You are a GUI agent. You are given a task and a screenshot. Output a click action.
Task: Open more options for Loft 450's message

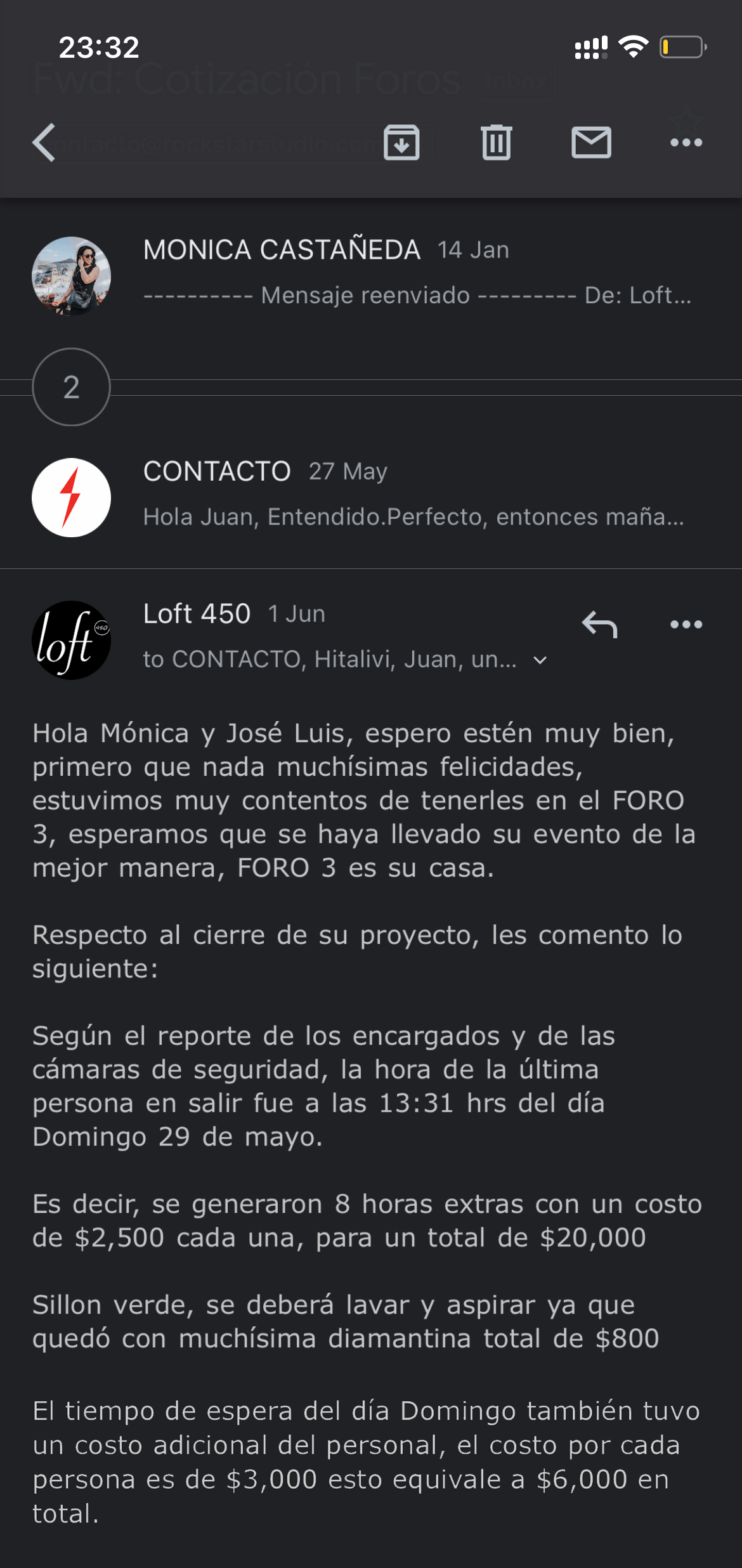click(x=686, y=624)
